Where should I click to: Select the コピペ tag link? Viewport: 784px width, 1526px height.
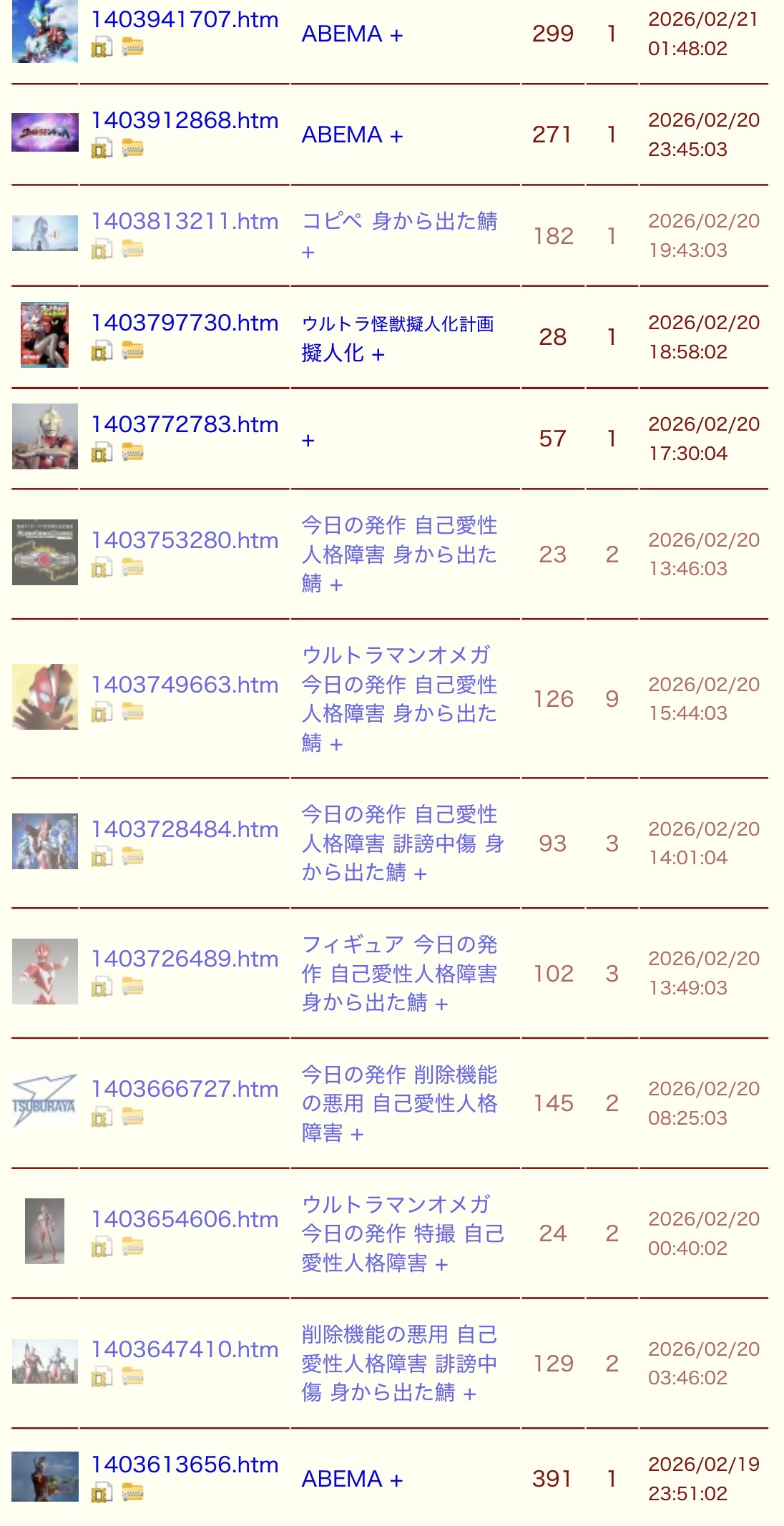(x=332, y=222)
